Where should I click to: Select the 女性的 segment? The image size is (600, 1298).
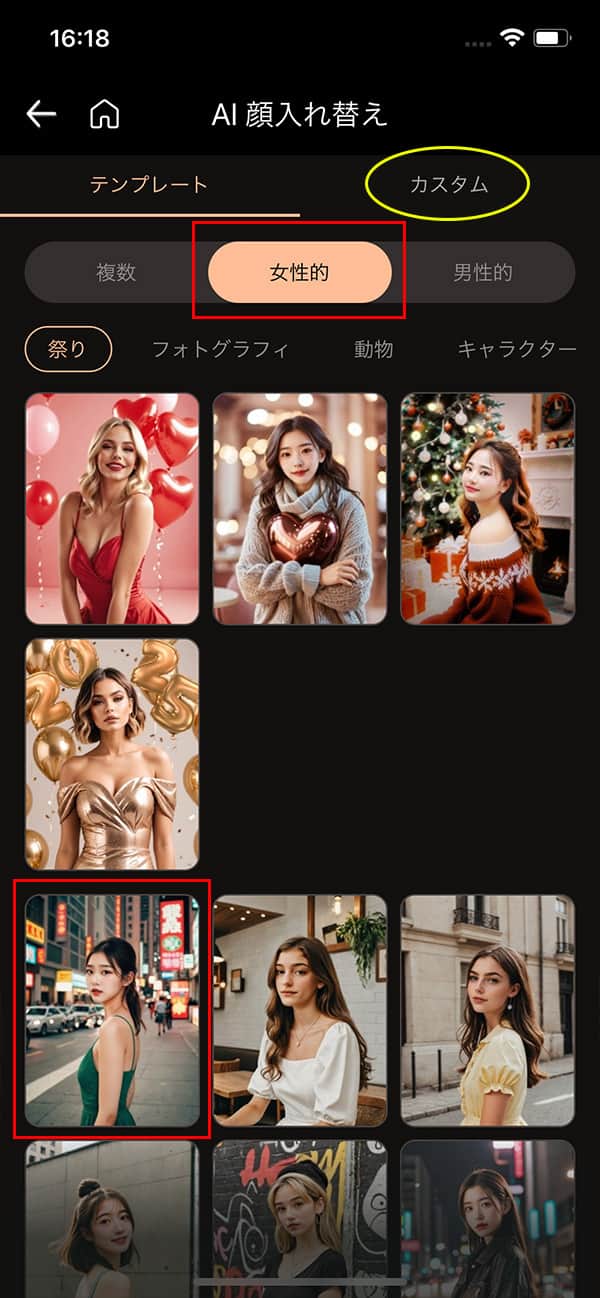coord(299,272)
